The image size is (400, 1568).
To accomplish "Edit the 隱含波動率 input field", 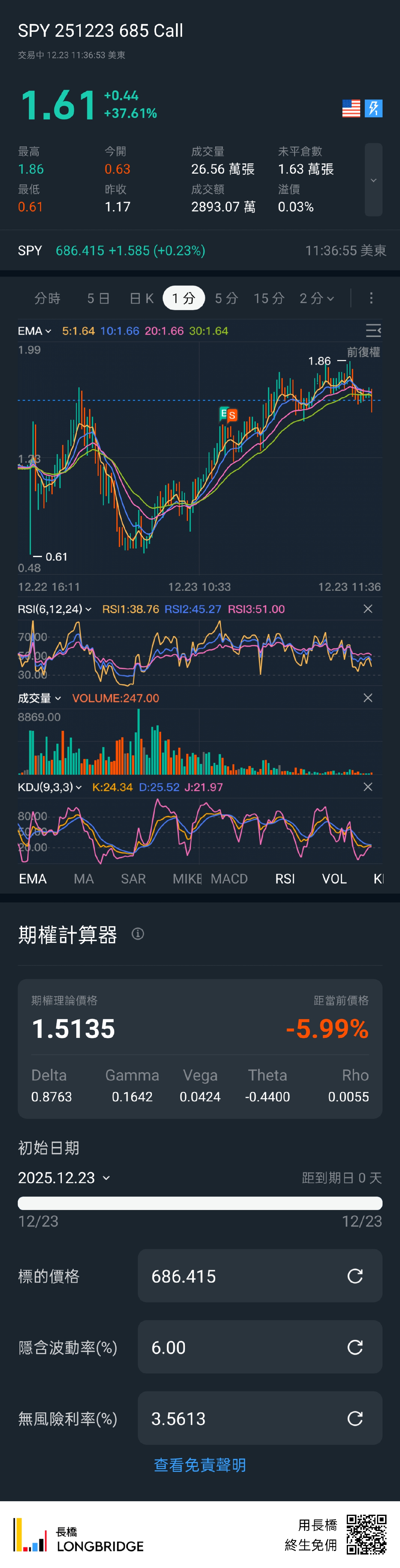I will 243,1347.
